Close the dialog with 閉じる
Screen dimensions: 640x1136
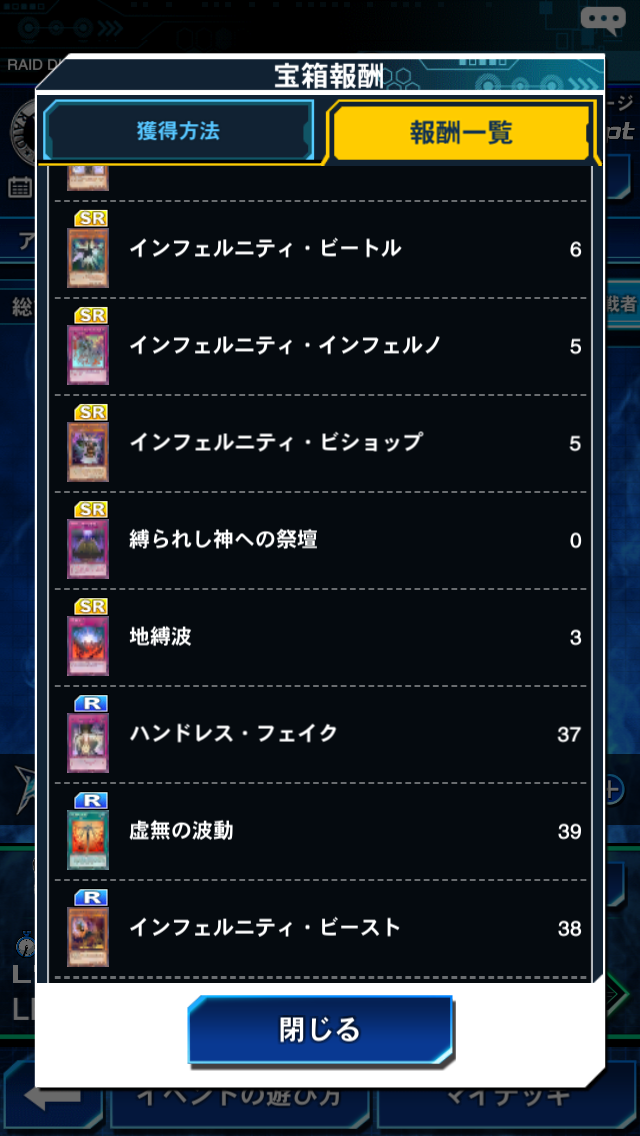[x=320, y=1029]
